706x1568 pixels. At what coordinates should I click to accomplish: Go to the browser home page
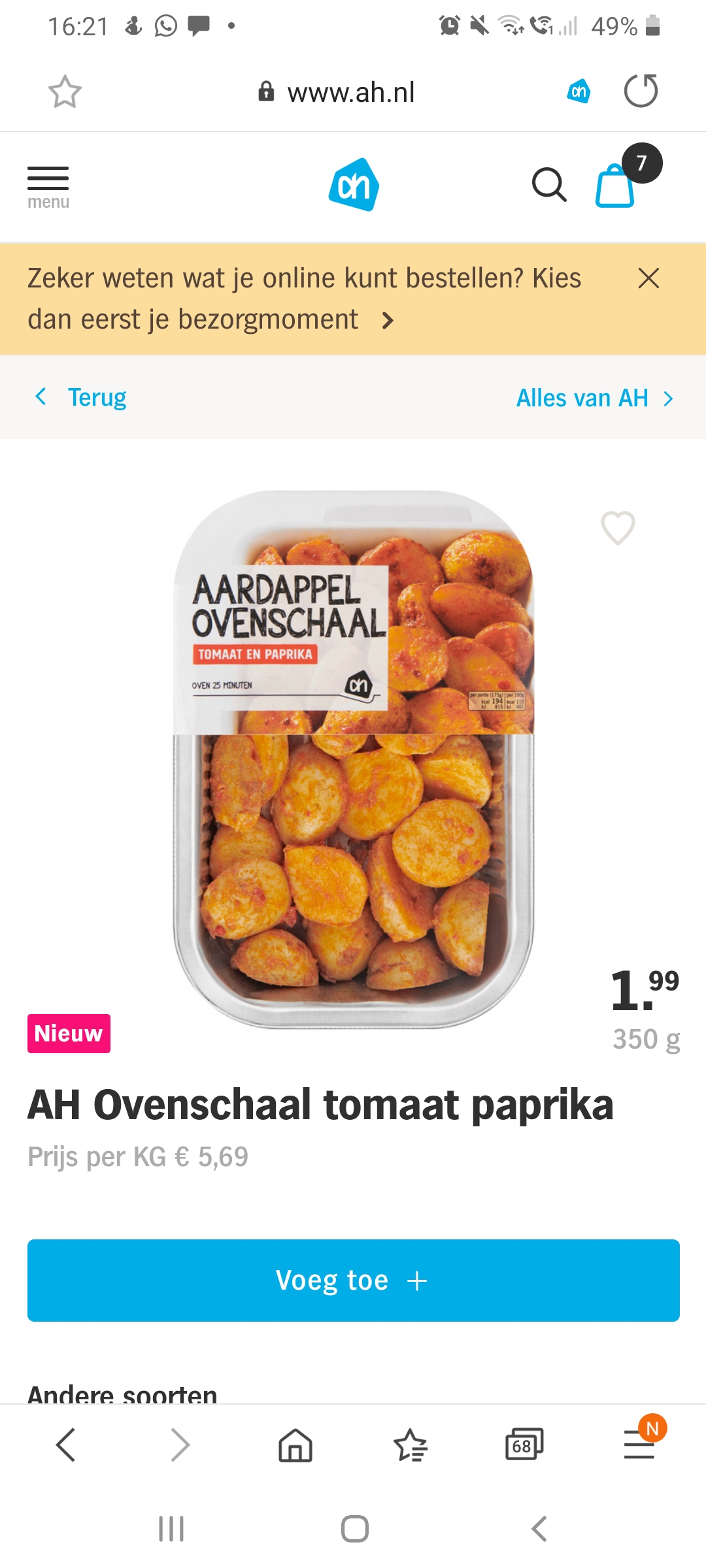(295, 1445)
